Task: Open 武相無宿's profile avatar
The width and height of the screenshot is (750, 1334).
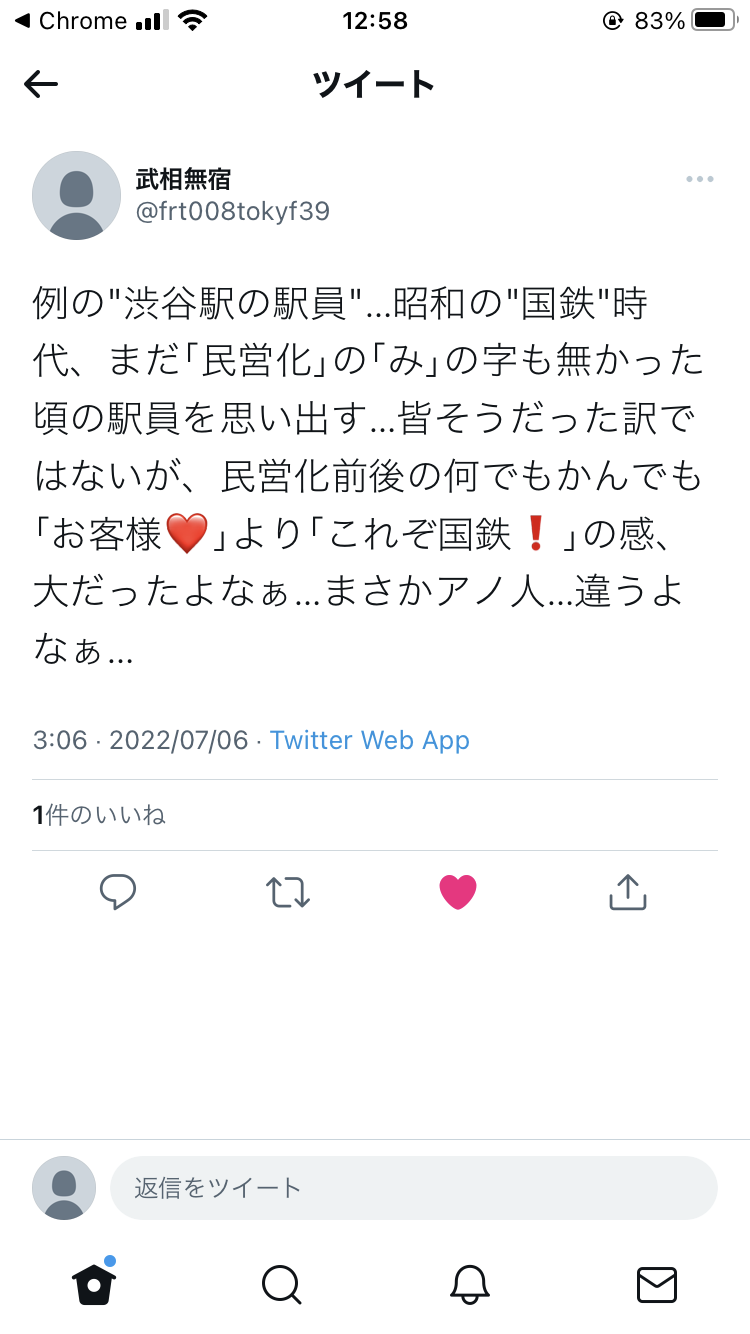Action: [77, 196]
